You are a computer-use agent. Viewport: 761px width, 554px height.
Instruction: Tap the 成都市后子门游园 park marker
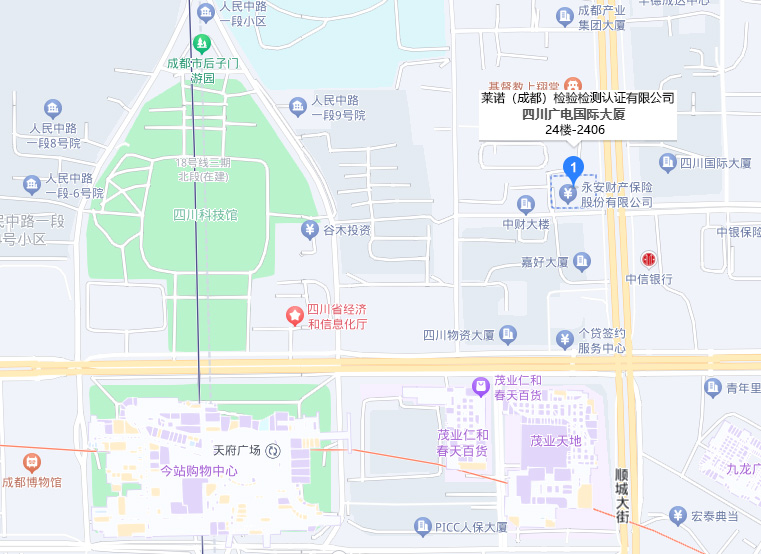coord(203,44)
